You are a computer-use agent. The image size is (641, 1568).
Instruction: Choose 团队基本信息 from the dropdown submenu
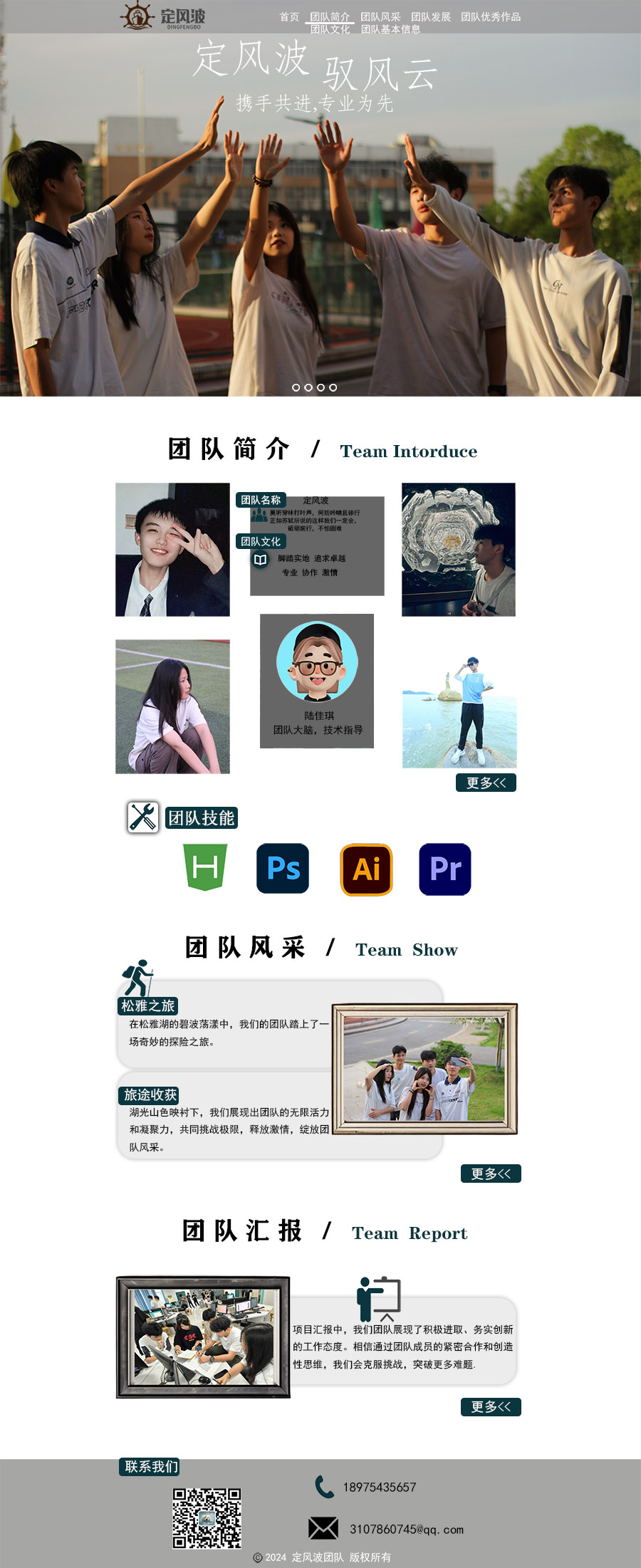pos(390,29)
